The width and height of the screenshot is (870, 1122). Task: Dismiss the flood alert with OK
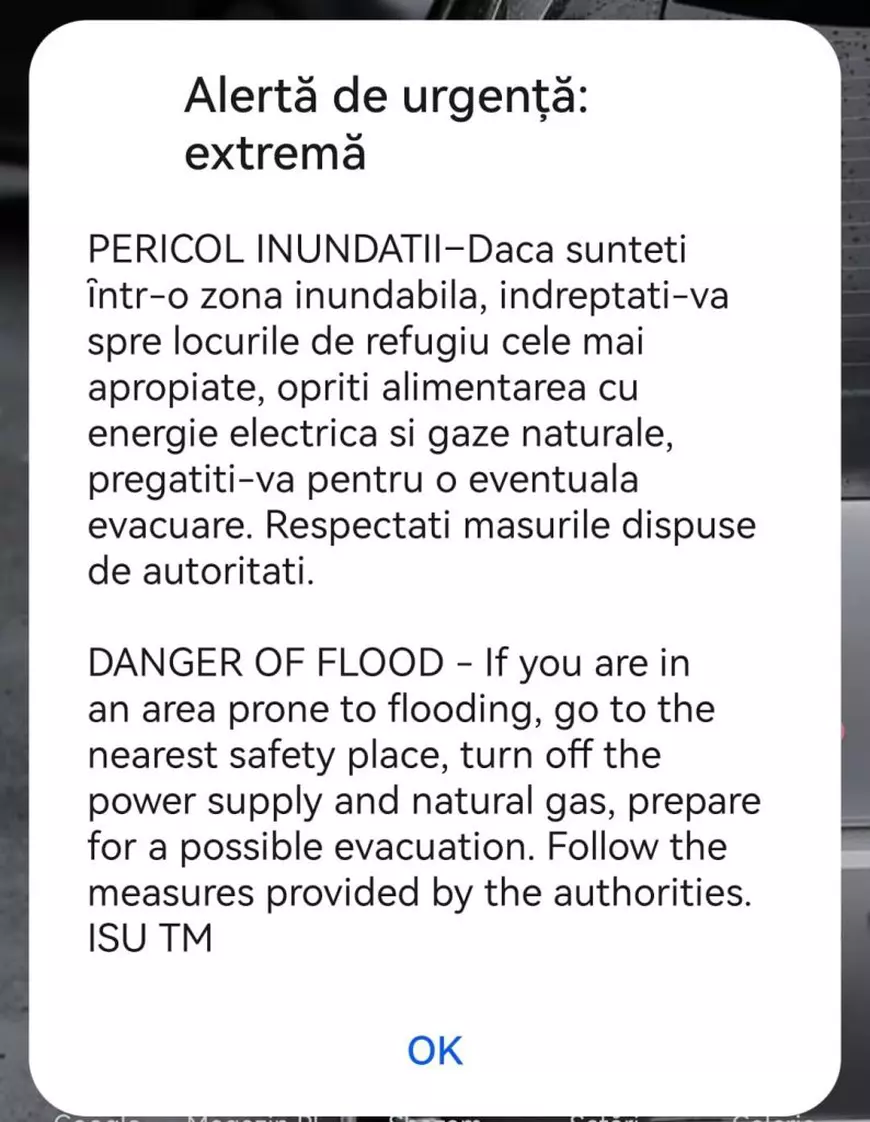[435, 1050]
